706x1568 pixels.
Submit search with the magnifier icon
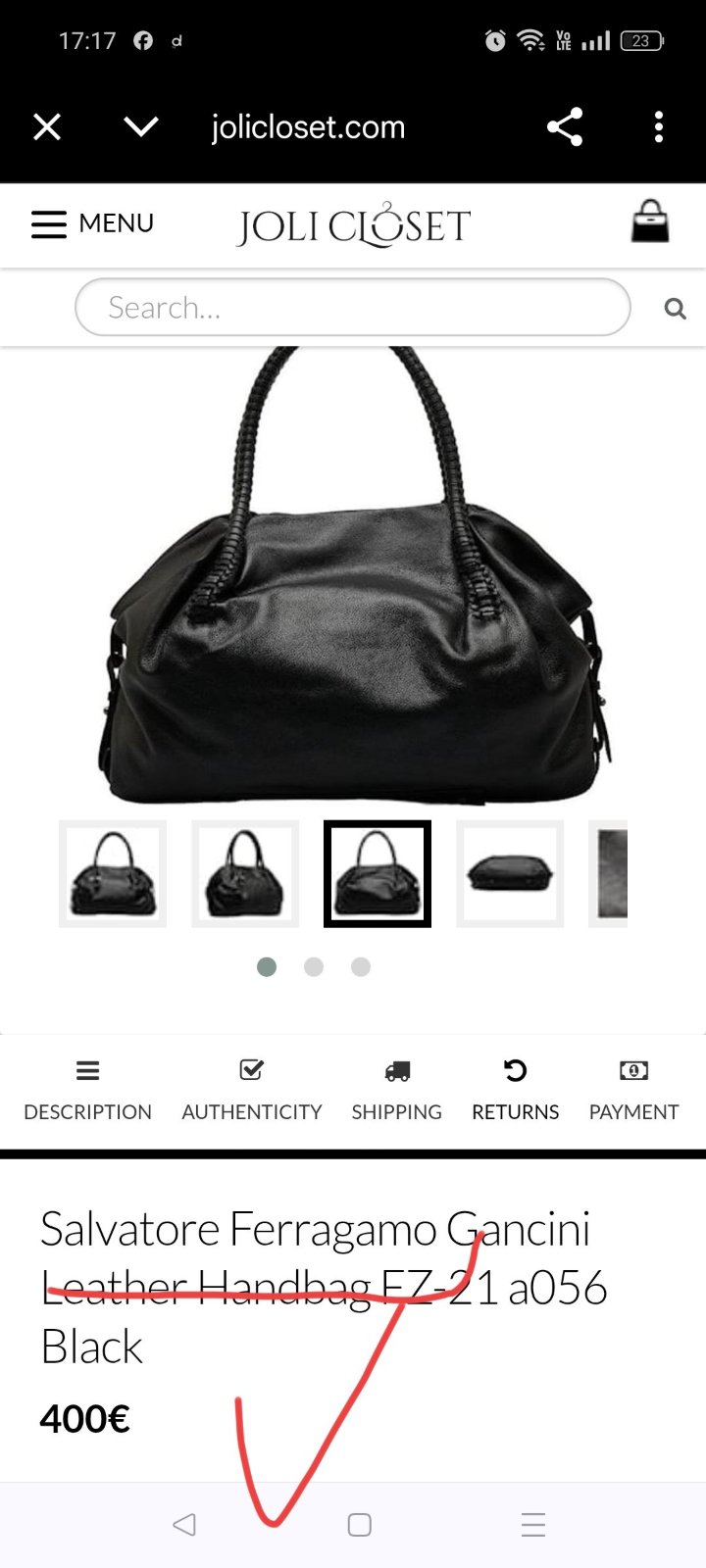[675, 309]
